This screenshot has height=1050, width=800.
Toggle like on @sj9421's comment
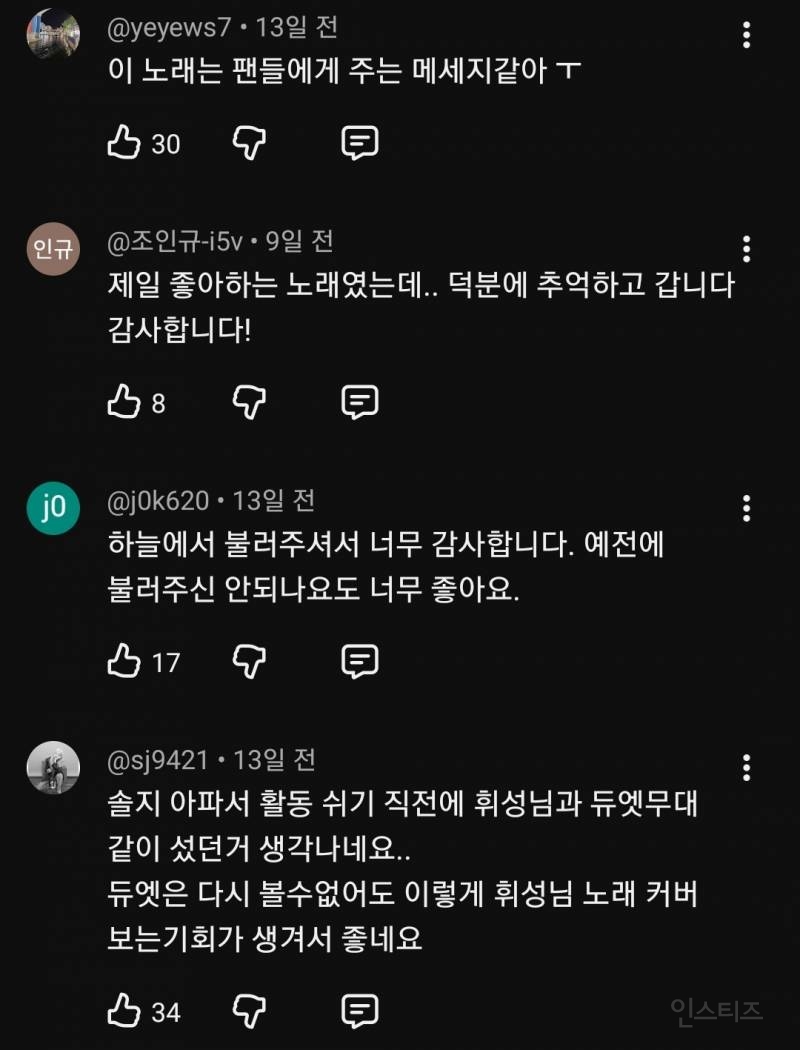tap(123, 1012)
